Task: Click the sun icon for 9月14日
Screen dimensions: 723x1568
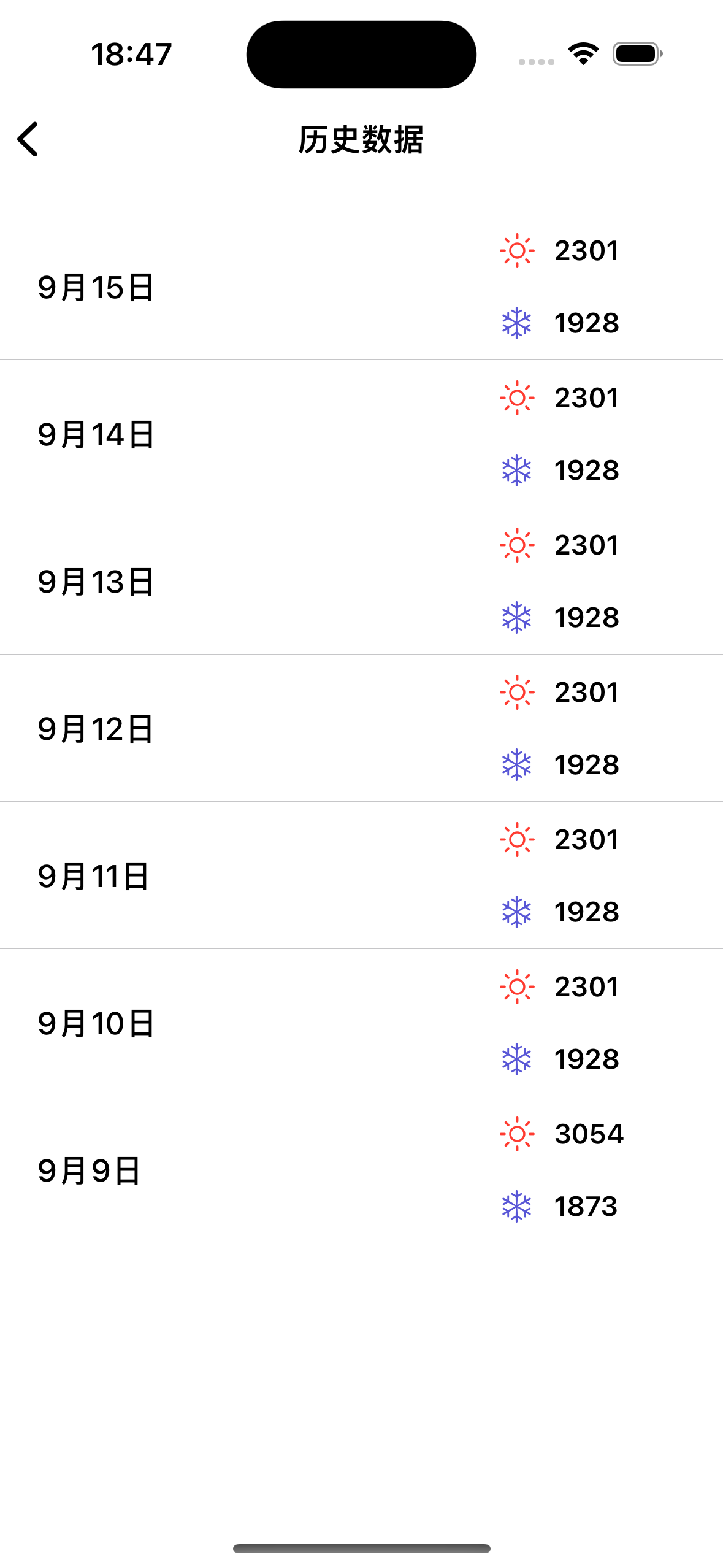Action: [x=517, y=398]
